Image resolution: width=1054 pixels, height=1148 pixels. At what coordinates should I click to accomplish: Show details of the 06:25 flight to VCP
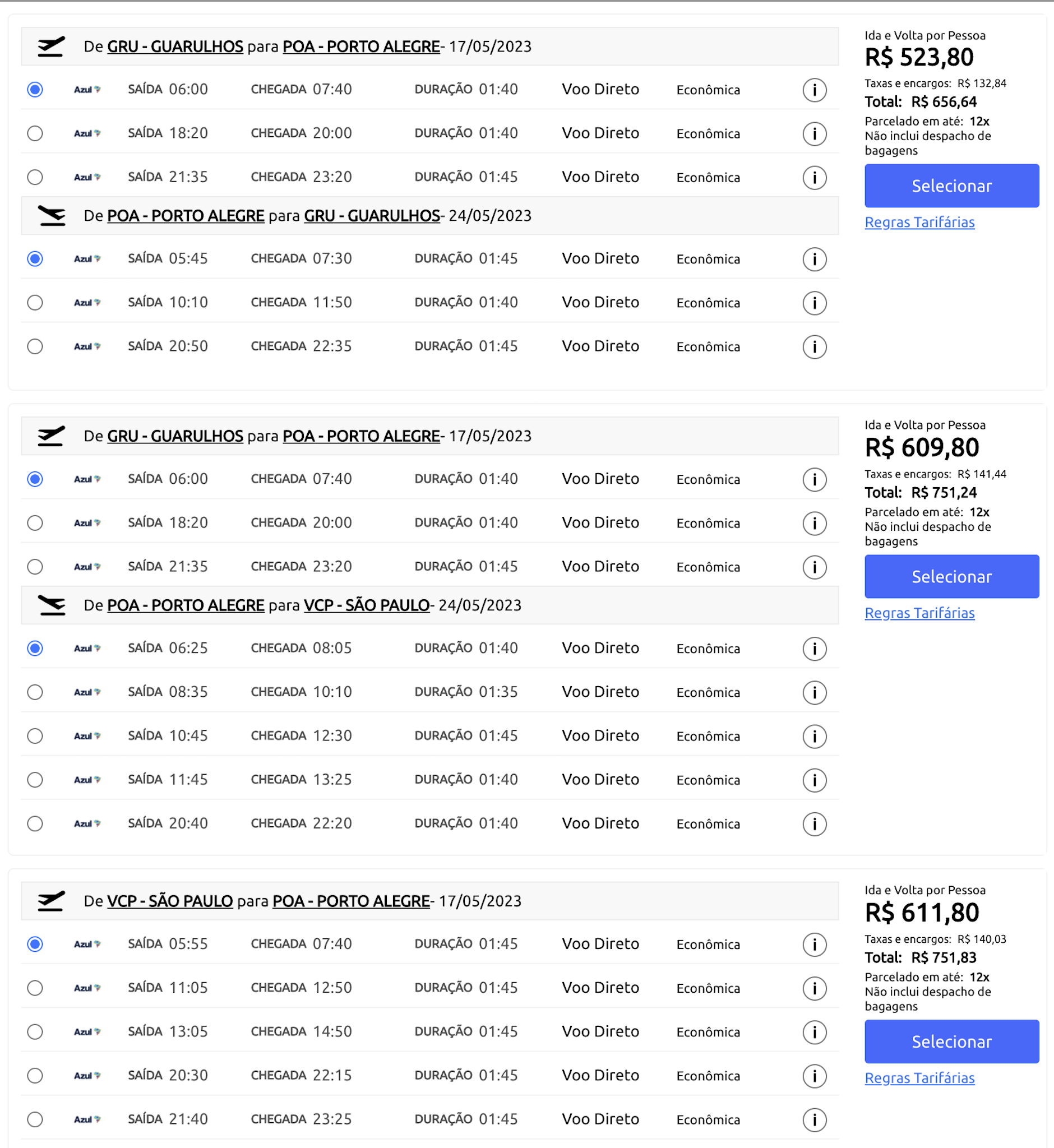pyautogui.click(x=815, y=649)
